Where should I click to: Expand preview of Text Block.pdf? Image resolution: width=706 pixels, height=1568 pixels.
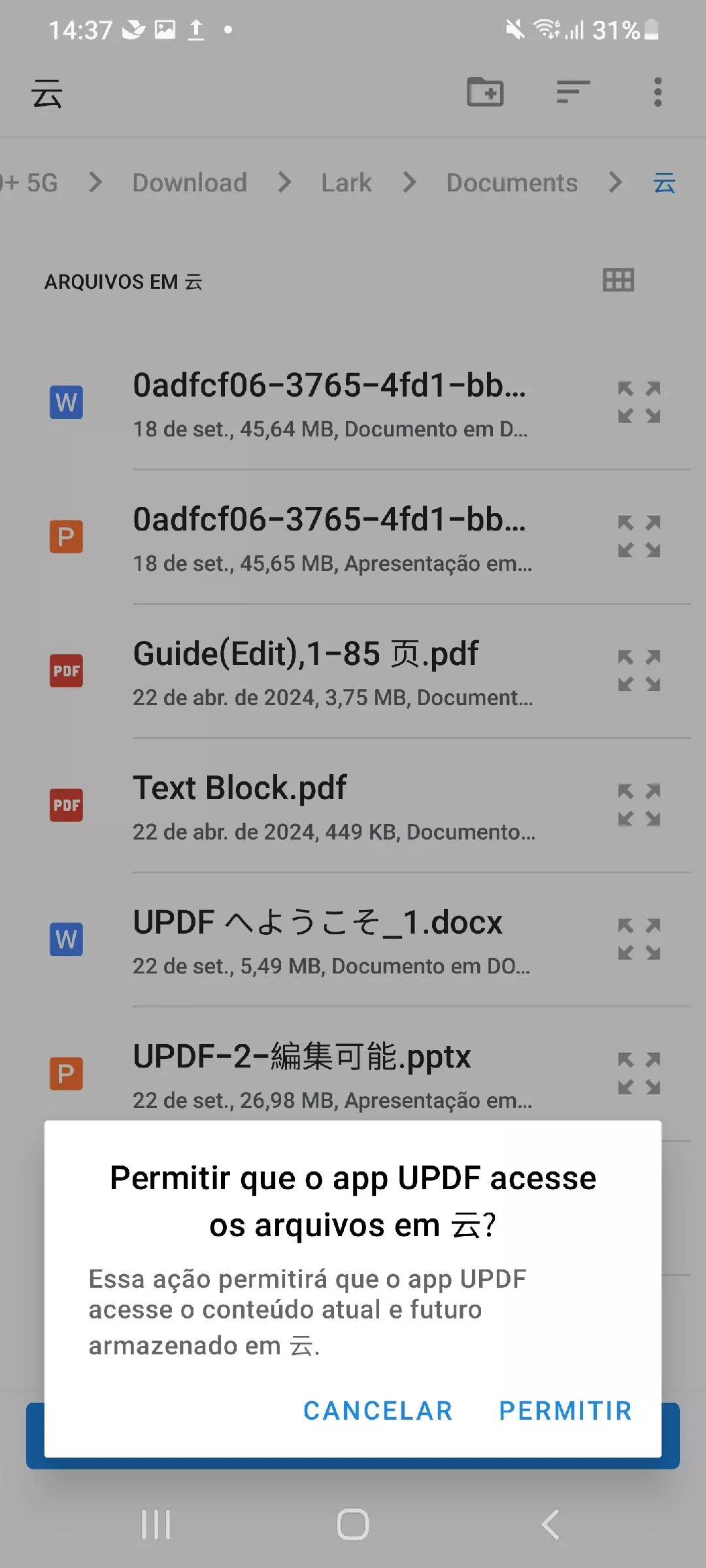coord(639,805)
